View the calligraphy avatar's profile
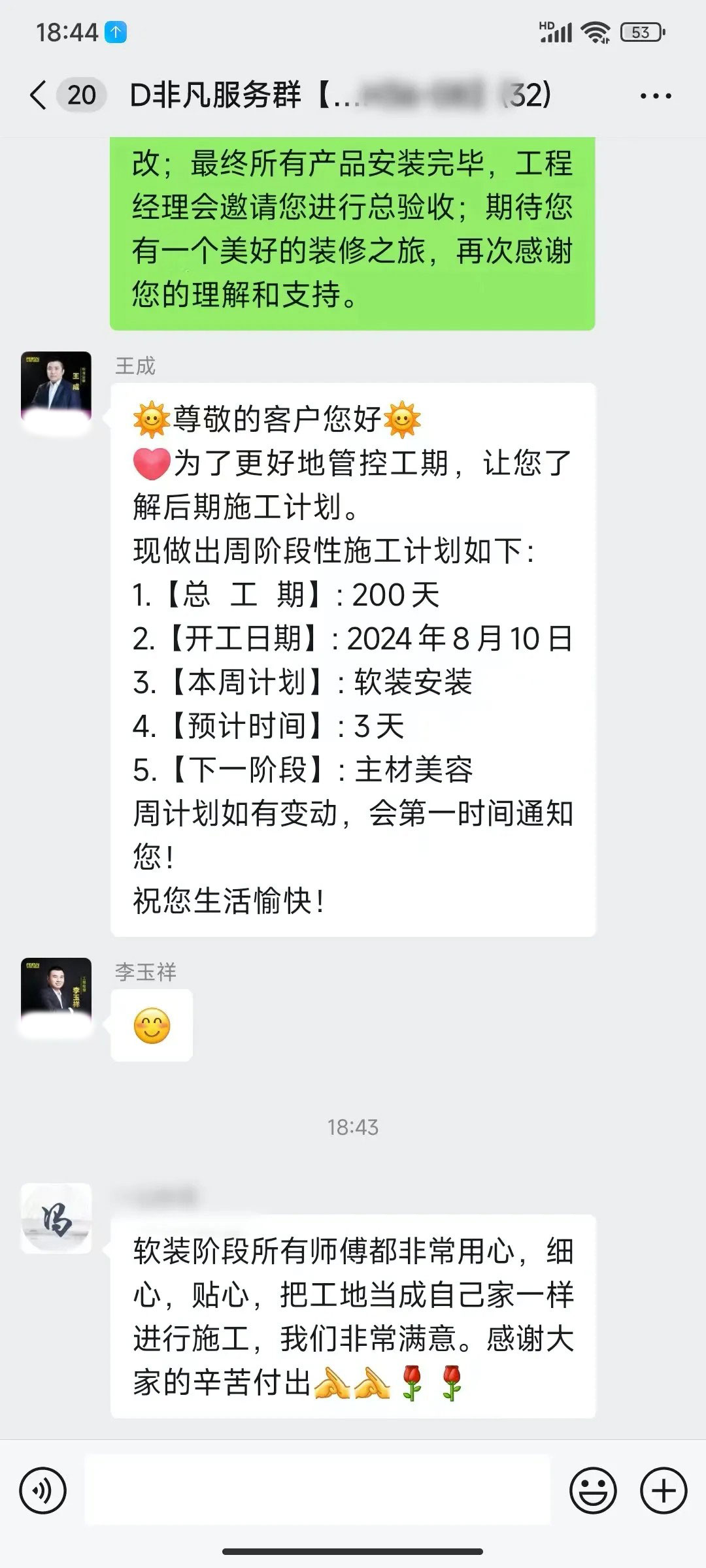 coord(56,1218)
